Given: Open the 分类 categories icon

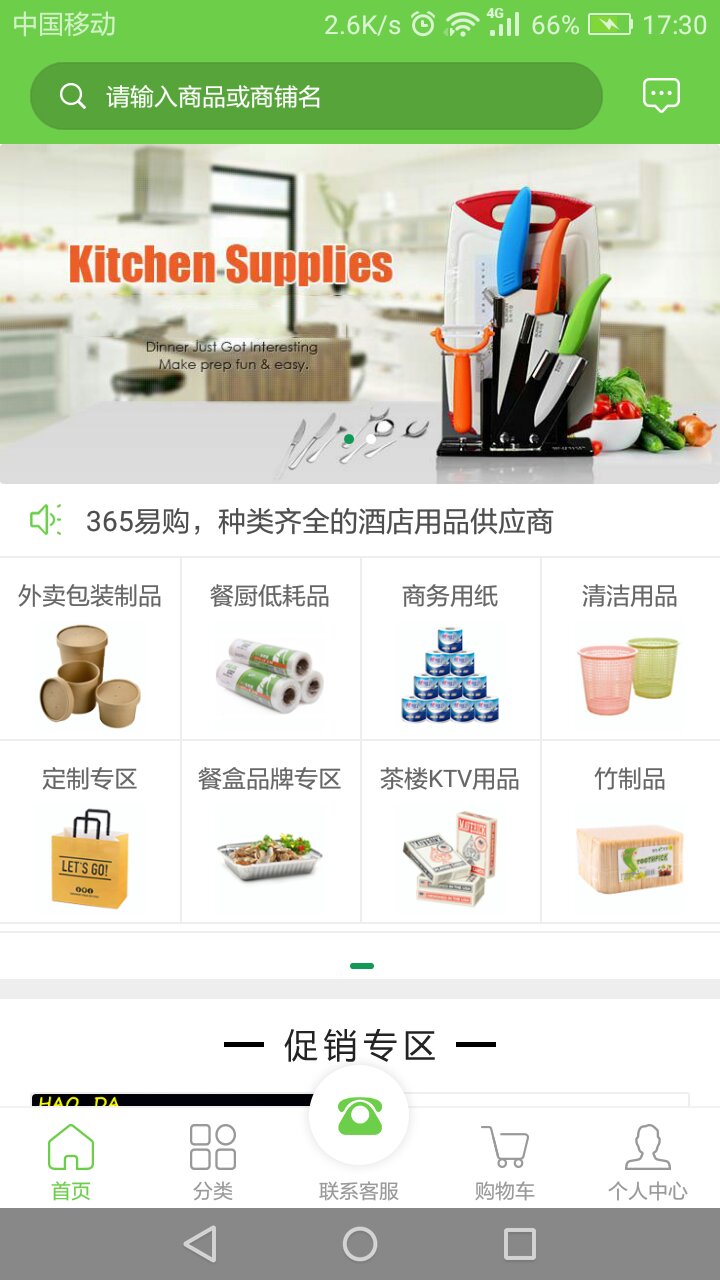Looking at the screenshot, I should click(x=212, y=1150).
